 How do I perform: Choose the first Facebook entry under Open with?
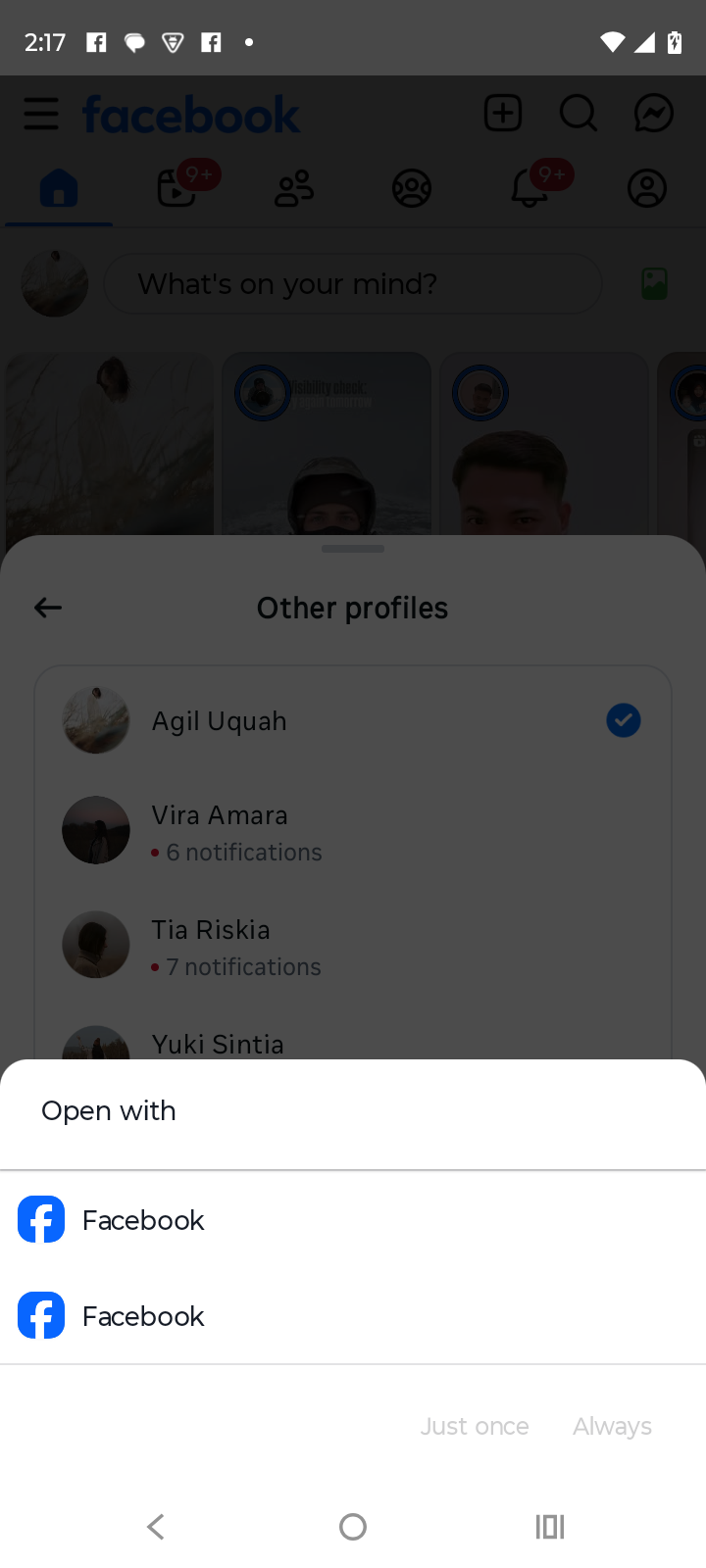(x=143, y=1220)
